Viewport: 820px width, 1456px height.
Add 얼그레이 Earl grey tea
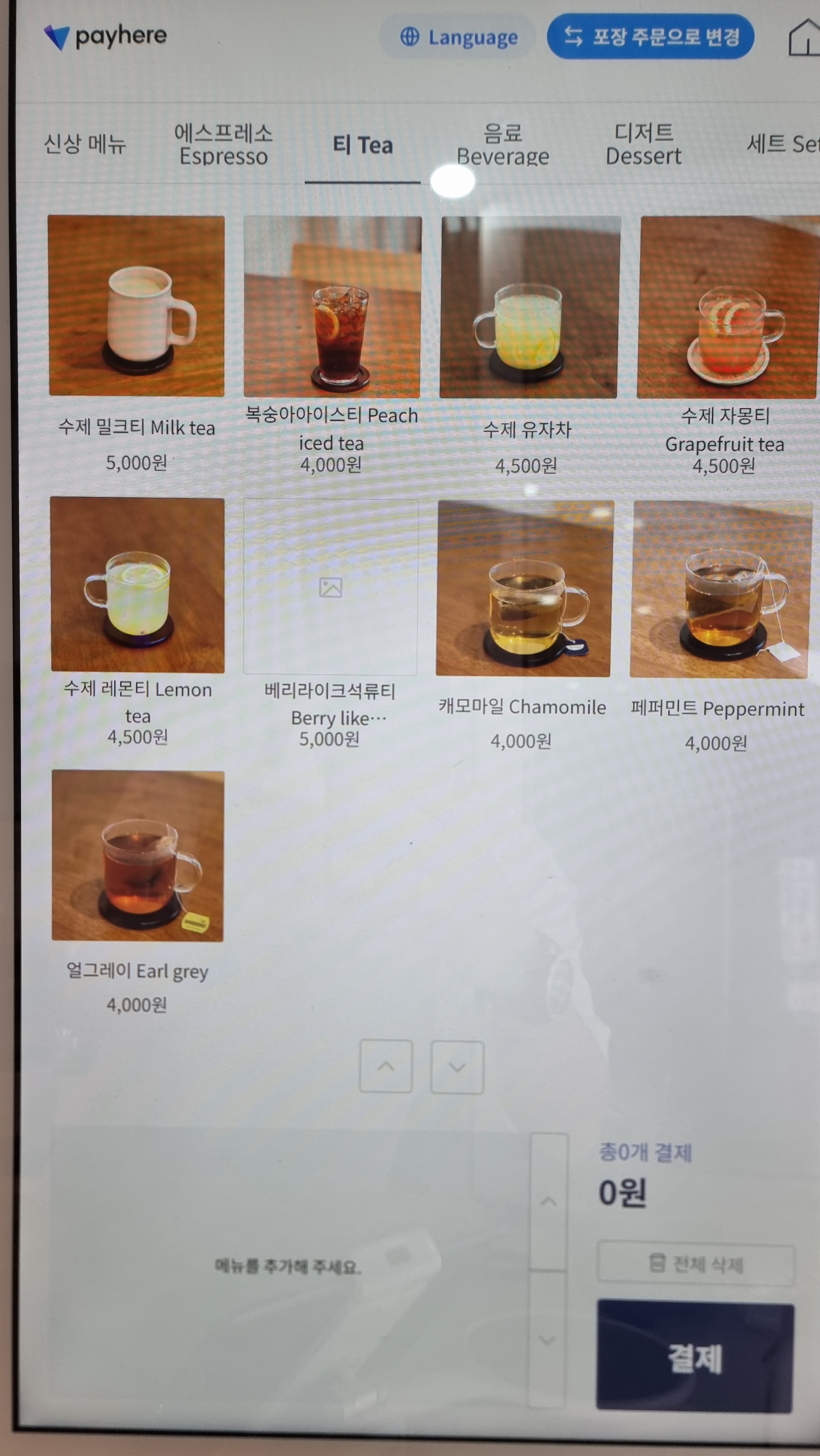pos(137,856)
